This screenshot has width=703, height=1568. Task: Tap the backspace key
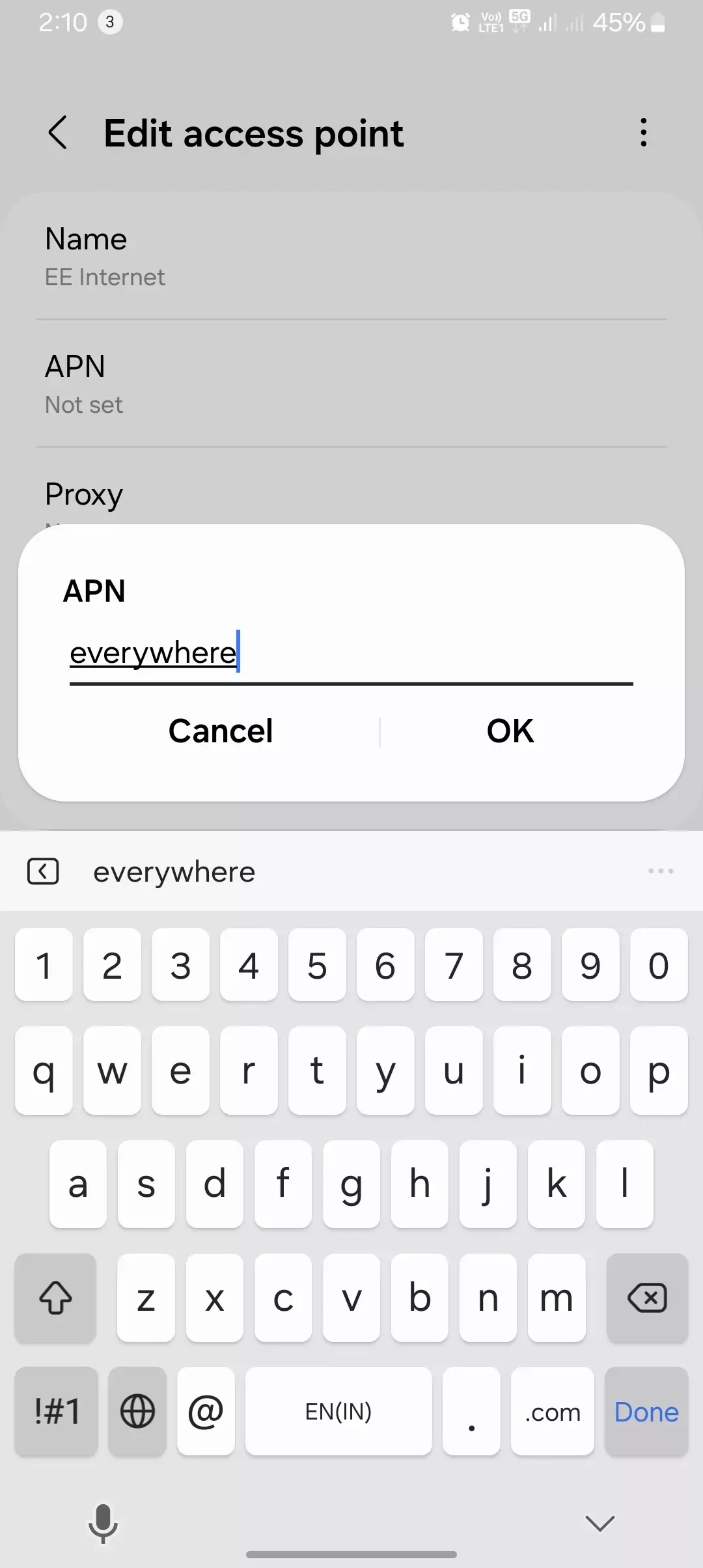click(646, 1298)
